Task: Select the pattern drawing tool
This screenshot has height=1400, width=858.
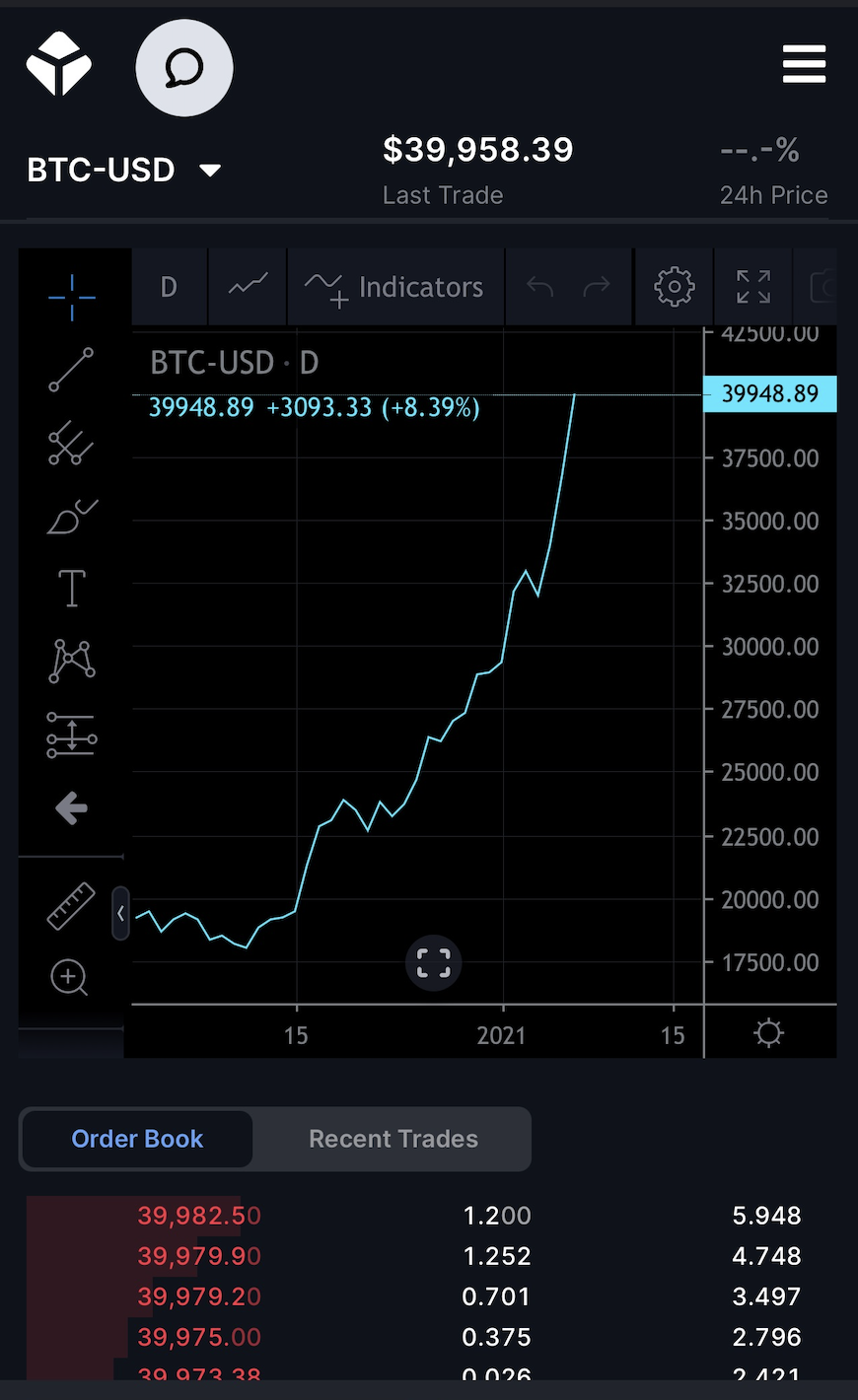Action: (72, 661)
